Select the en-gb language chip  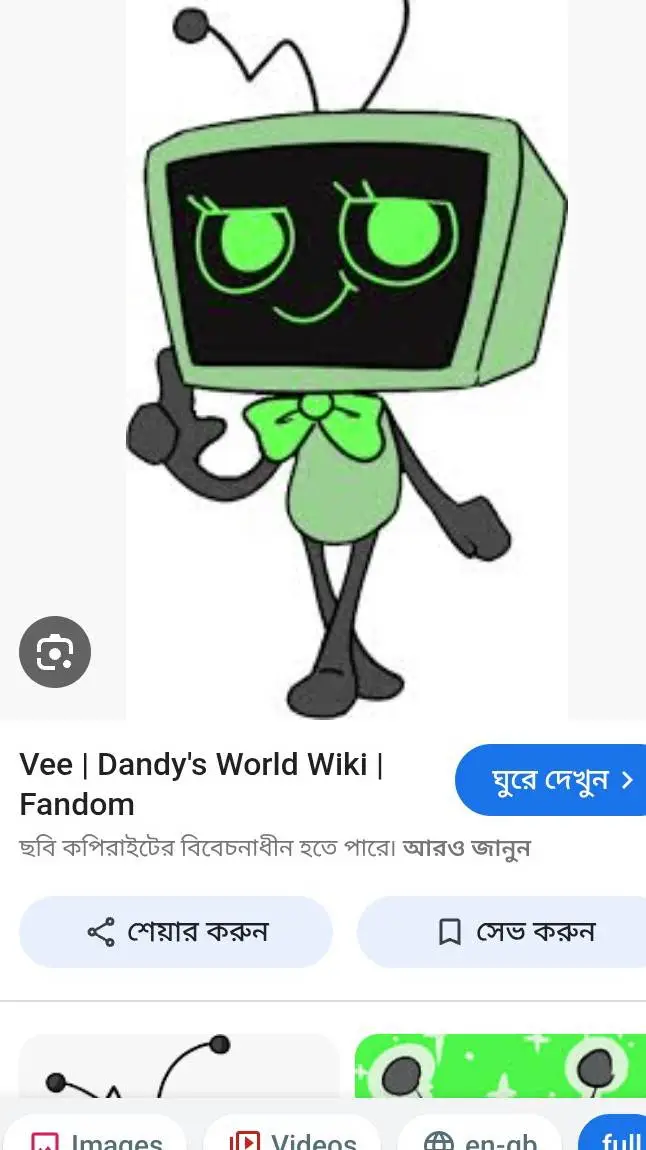tap(480, 1138)
